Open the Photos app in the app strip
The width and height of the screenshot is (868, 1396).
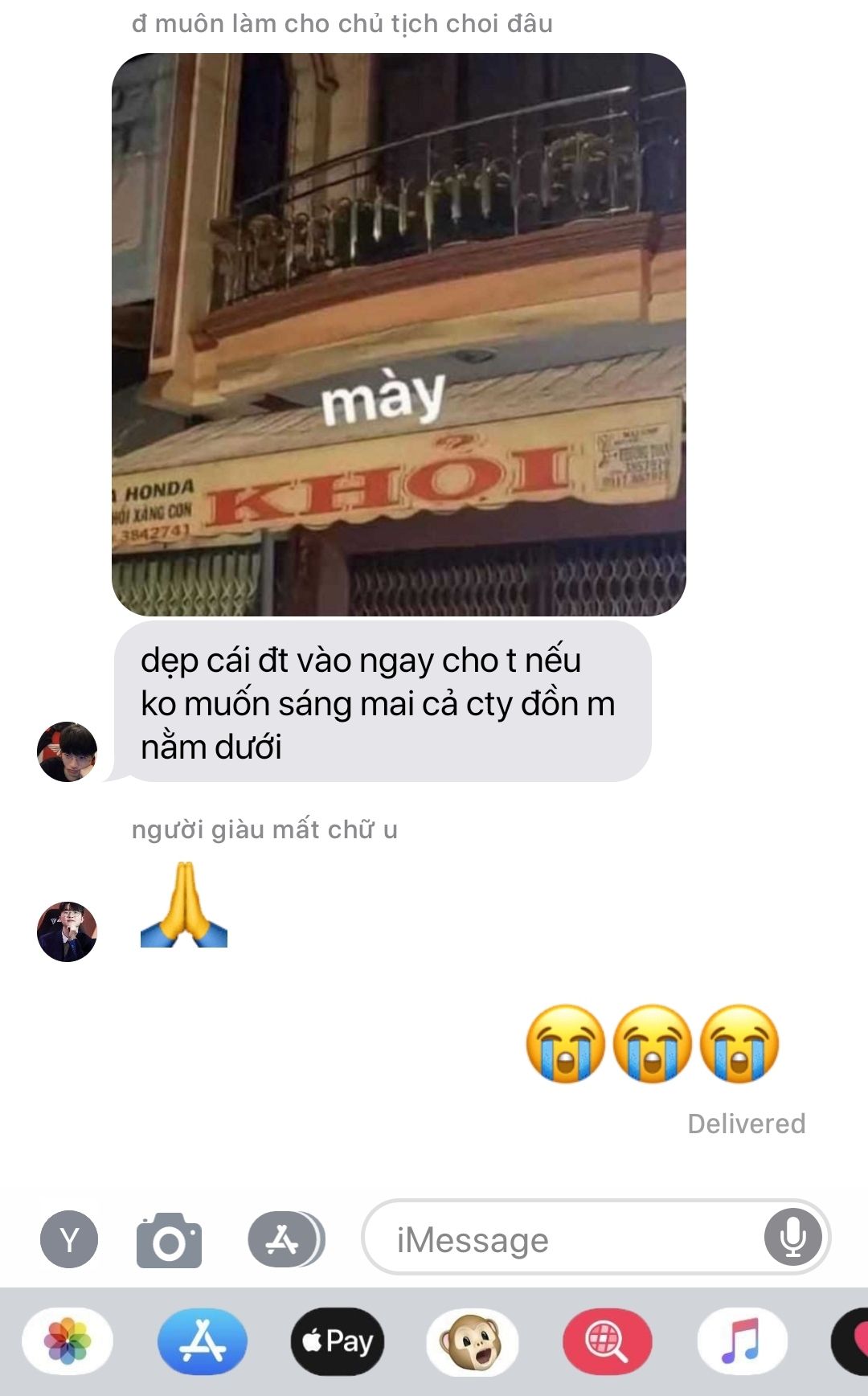68,1341
